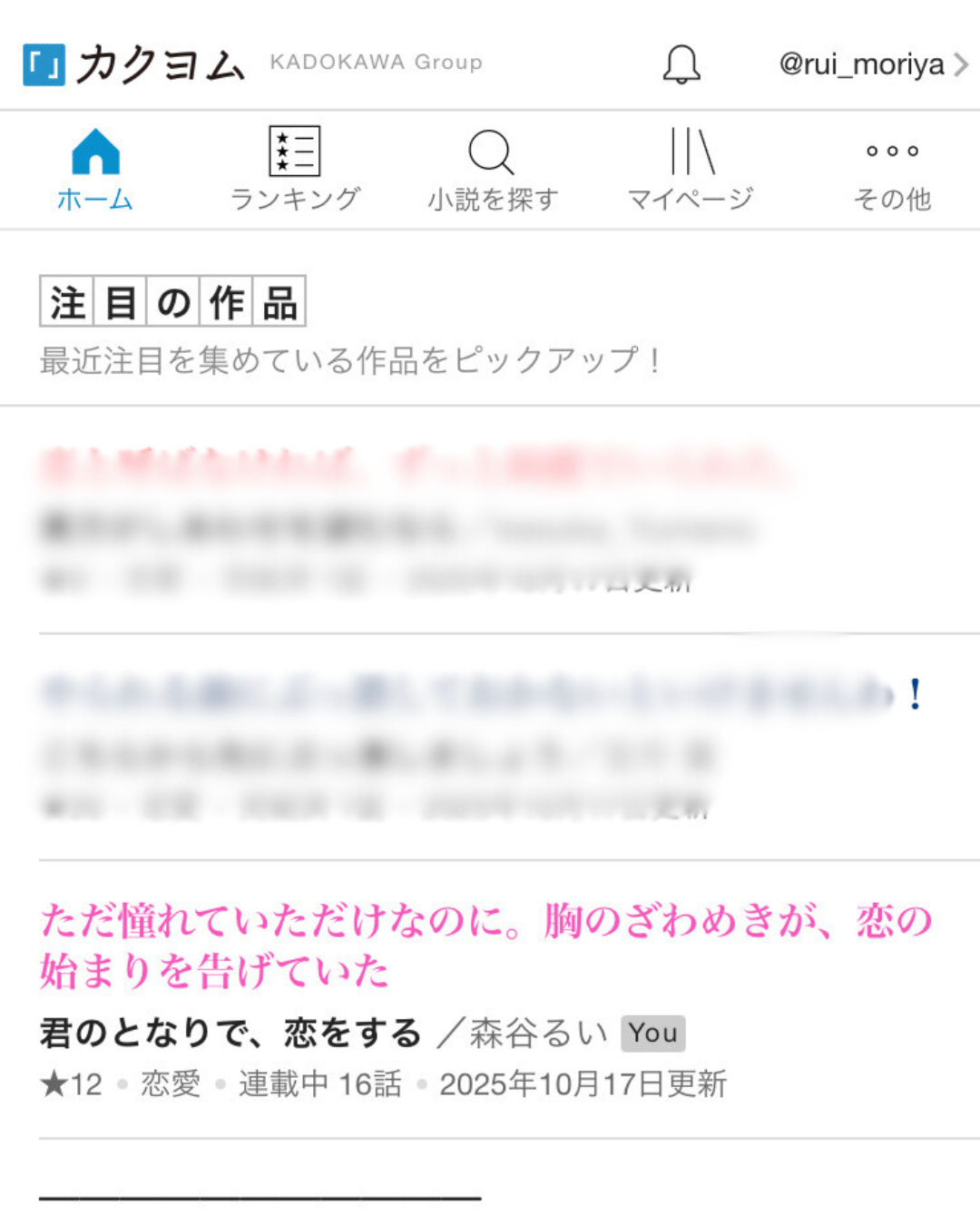
Task: View author 森谷るい's profile
Action: 539,1033
